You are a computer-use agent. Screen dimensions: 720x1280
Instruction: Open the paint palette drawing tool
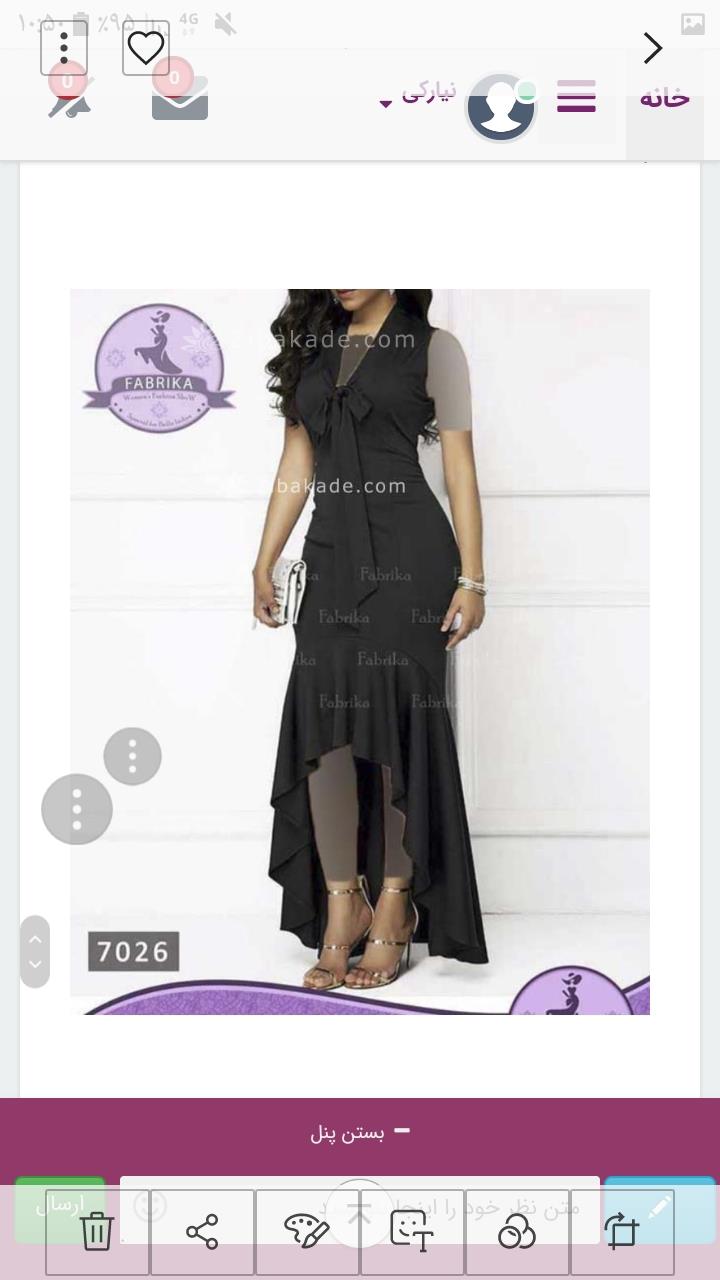(x=307, y=1231)
